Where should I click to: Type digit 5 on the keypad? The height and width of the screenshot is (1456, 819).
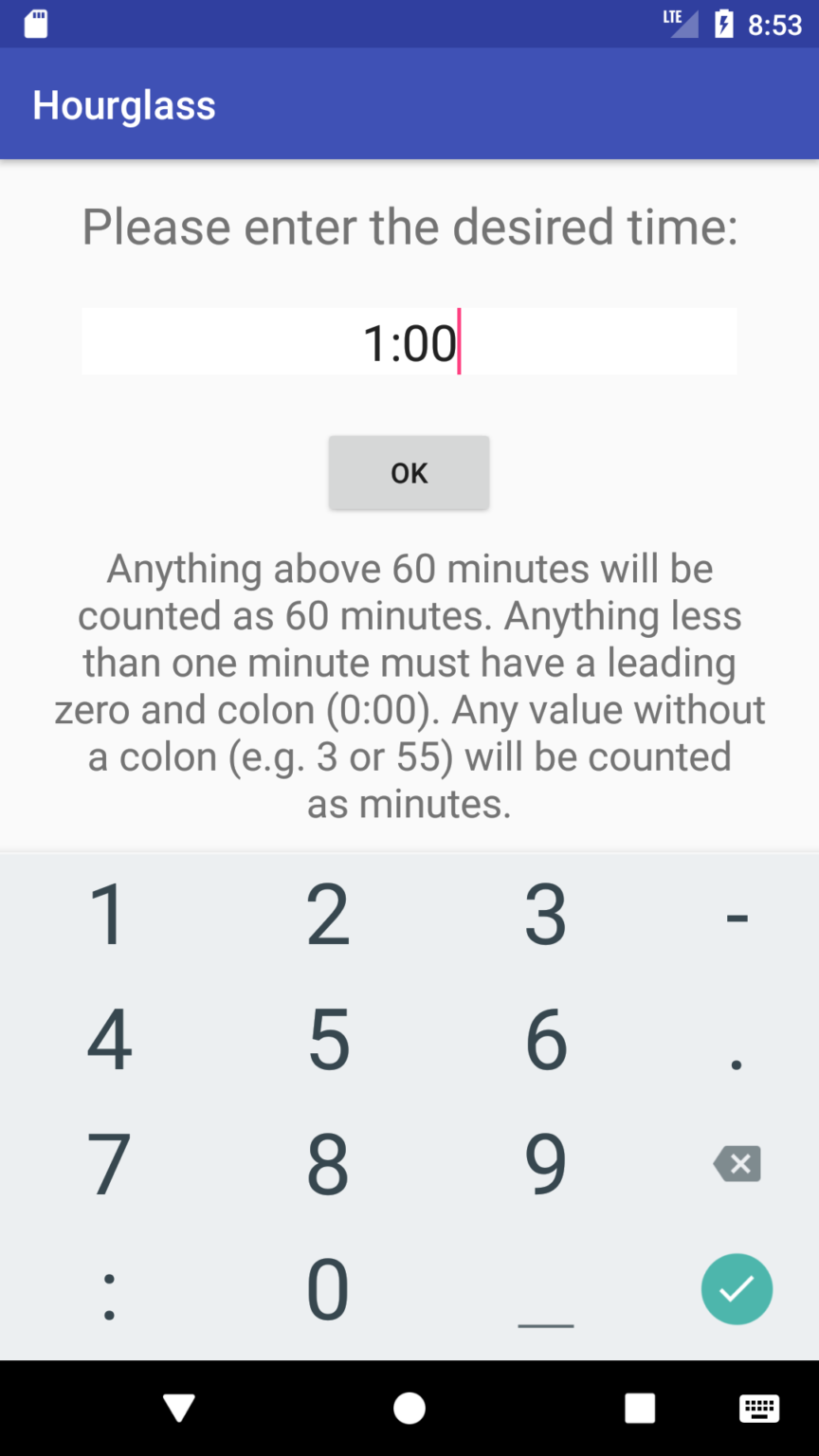click(328, 1040)
